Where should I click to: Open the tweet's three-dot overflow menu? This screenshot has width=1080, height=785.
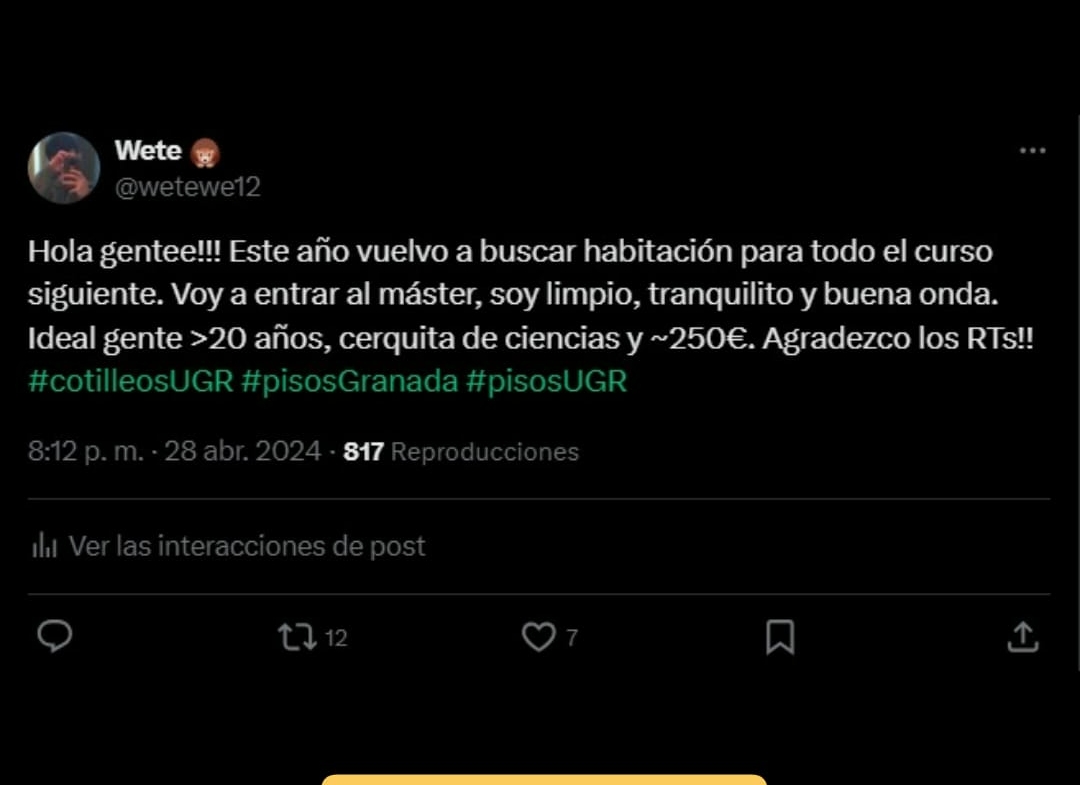[x=1032, y=151]
